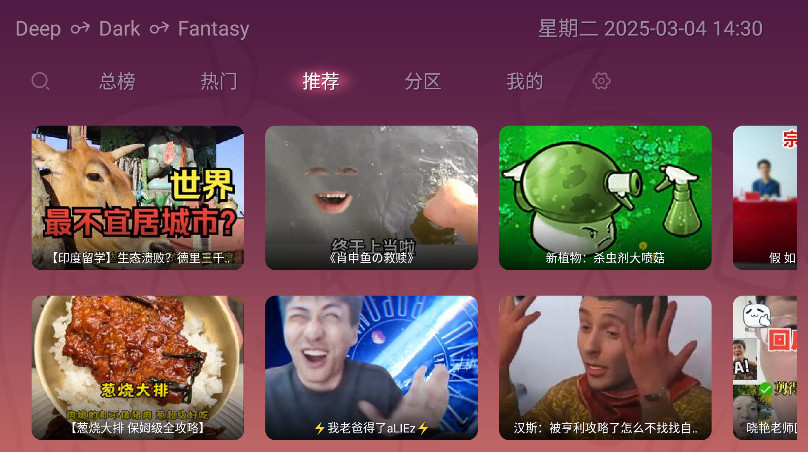The width and height of the screenshot is (808, 452).
Task: Open the 肖申鱼的救赎 video
Action: pos(371,197)
